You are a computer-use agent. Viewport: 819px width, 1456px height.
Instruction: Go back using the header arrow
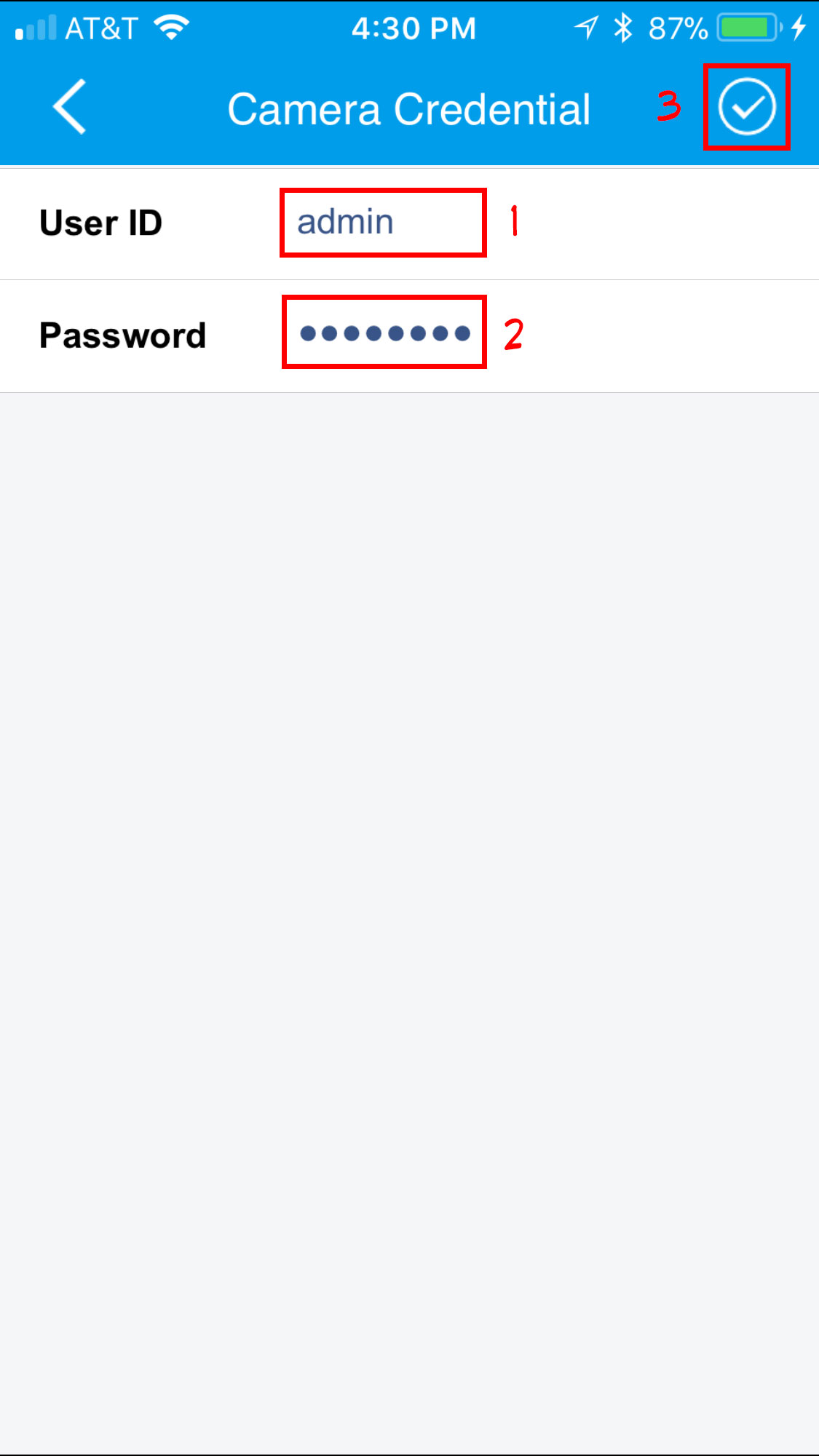[70, 107]
